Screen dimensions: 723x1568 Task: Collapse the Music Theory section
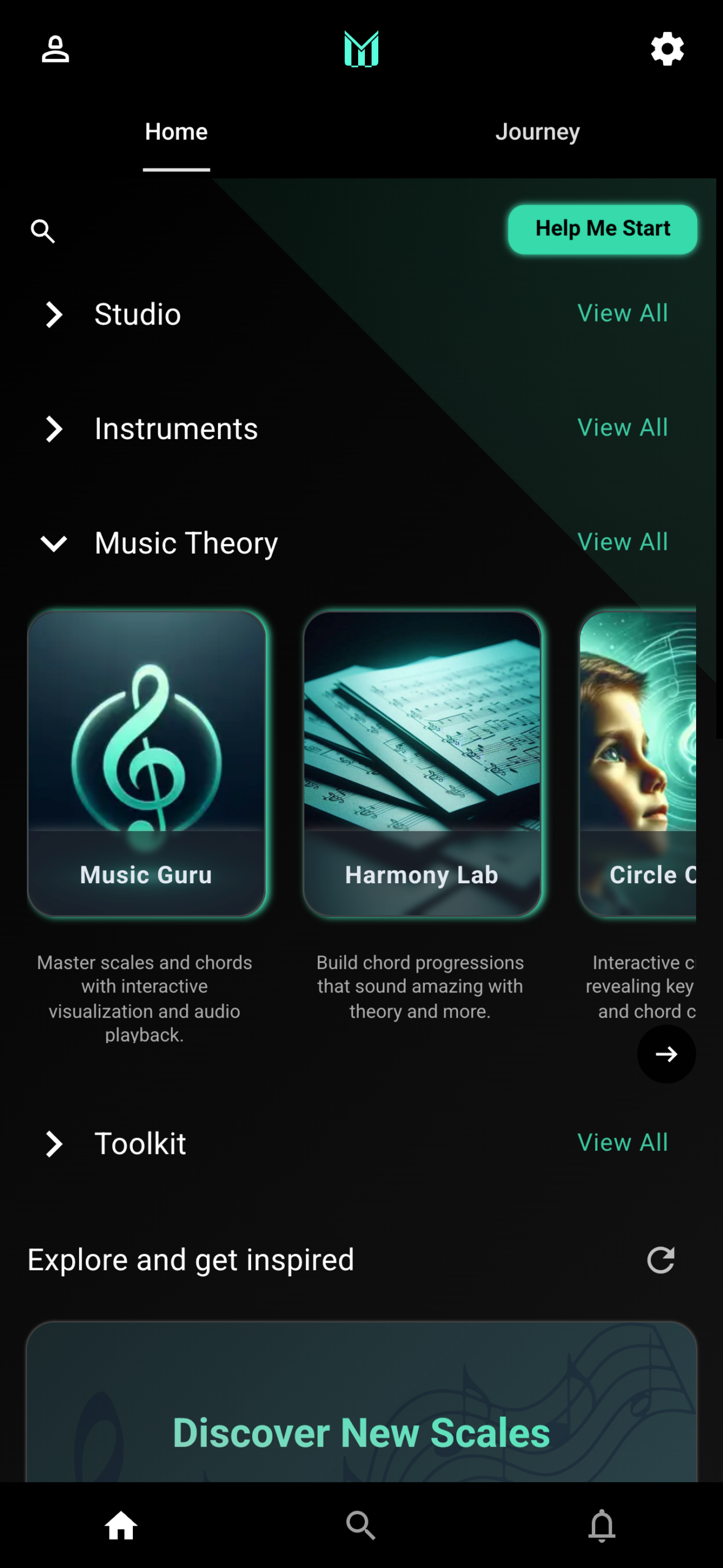[54, 543]
